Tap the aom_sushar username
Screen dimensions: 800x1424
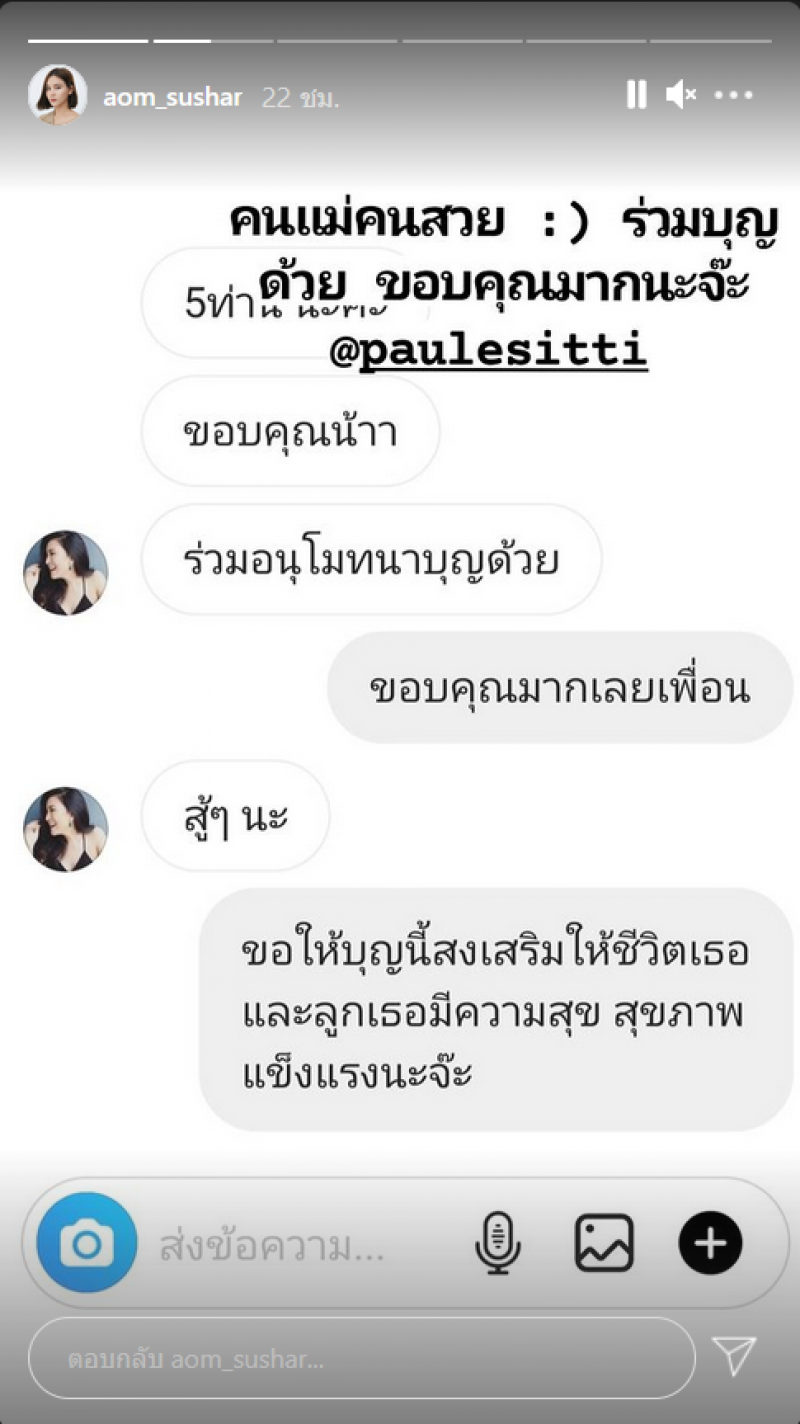[x=172, y=97]
